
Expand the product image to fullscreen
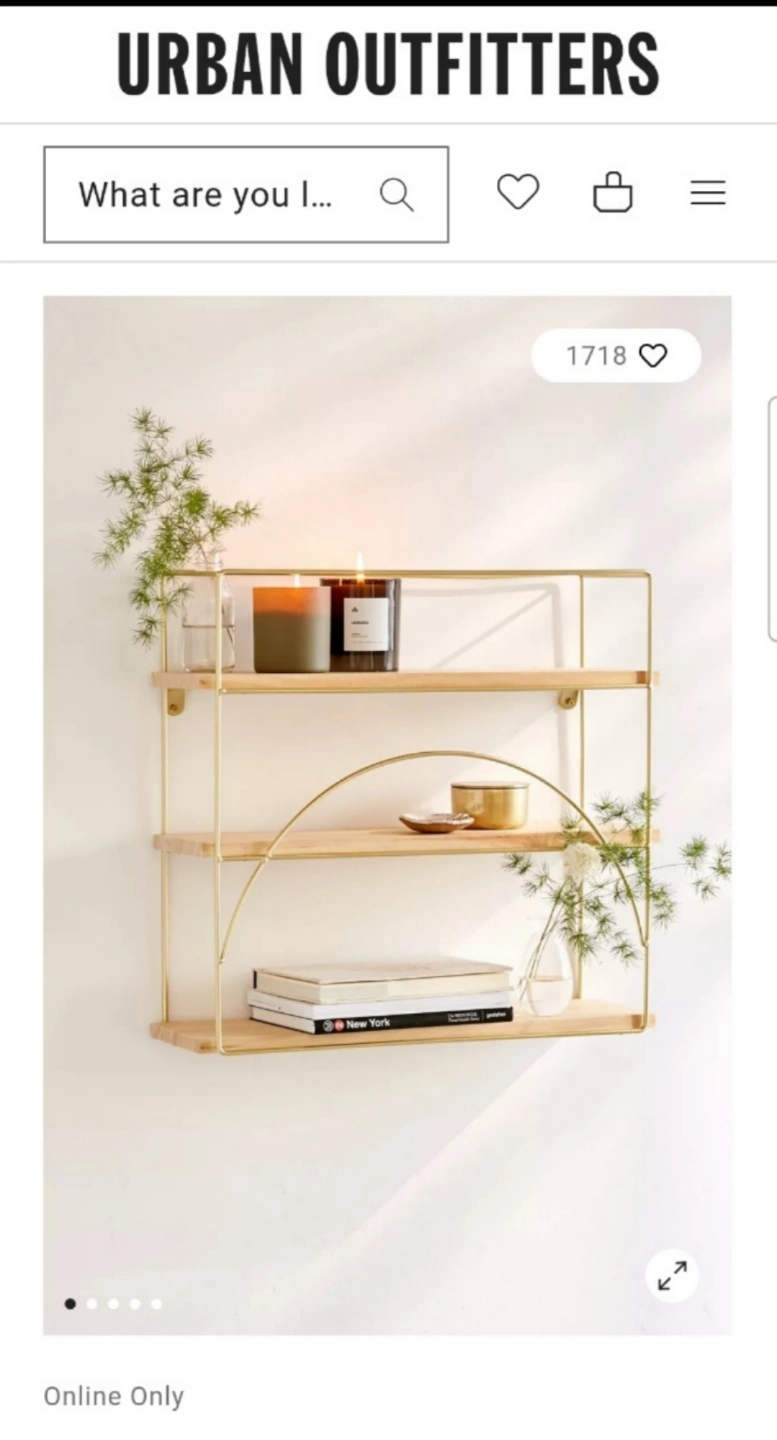click(x=672, y=1275)
